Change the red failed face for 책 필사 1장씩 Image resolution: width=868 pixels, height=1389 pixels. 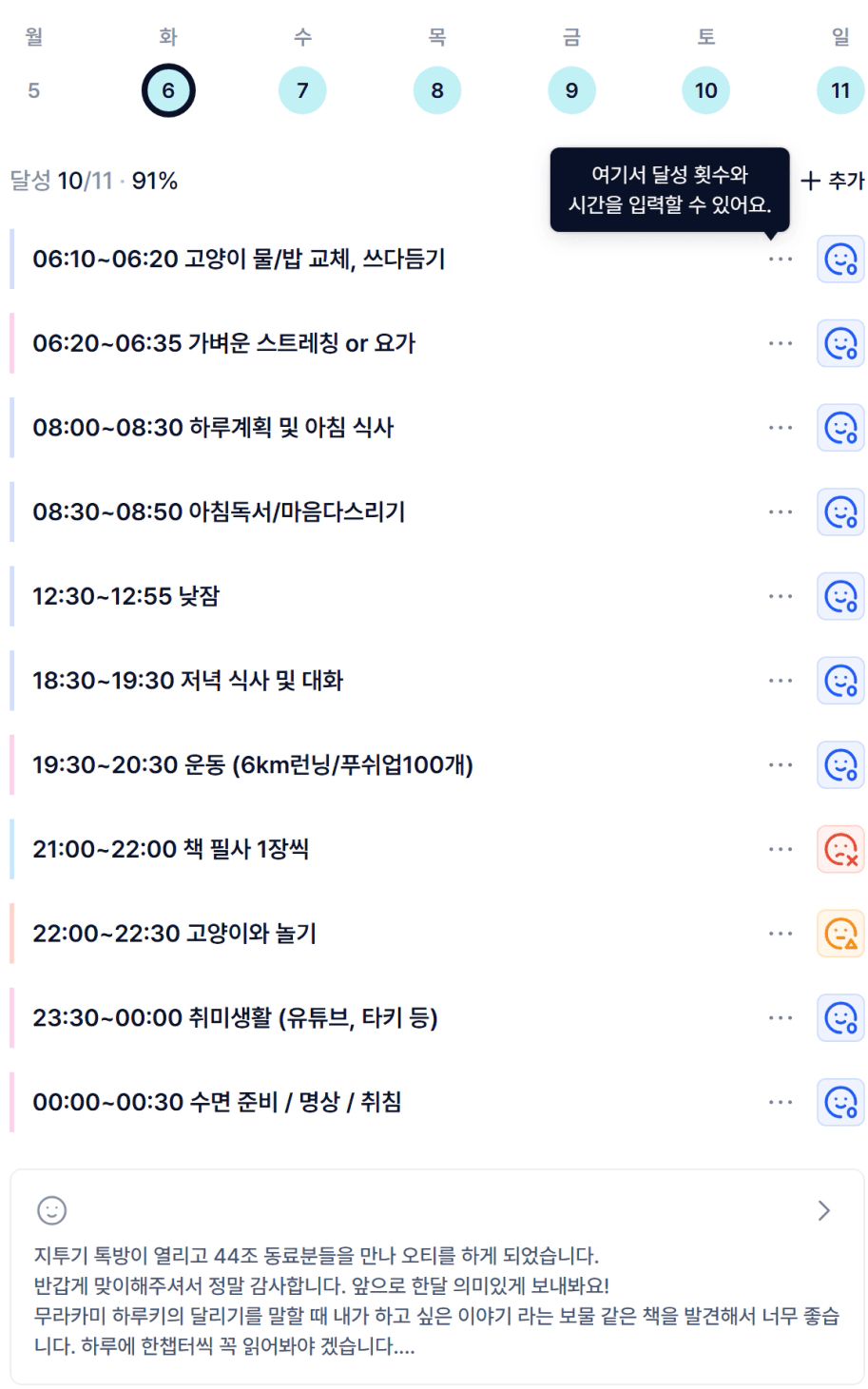click(x=840, y=849)
